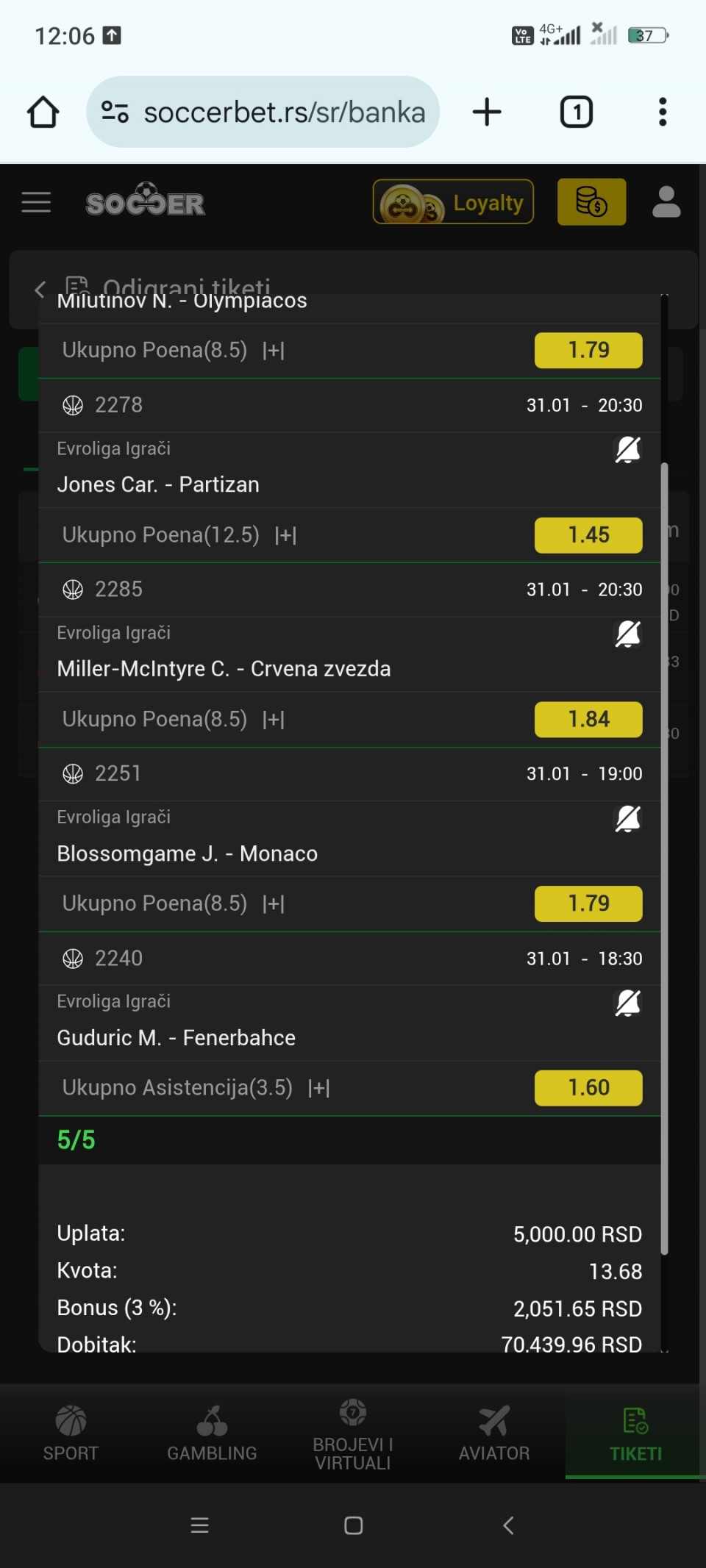
Task: Toggle notification bell for Guduric M. - Fenerbahce
Action: pyautogui.click(x=628, y=1003)
